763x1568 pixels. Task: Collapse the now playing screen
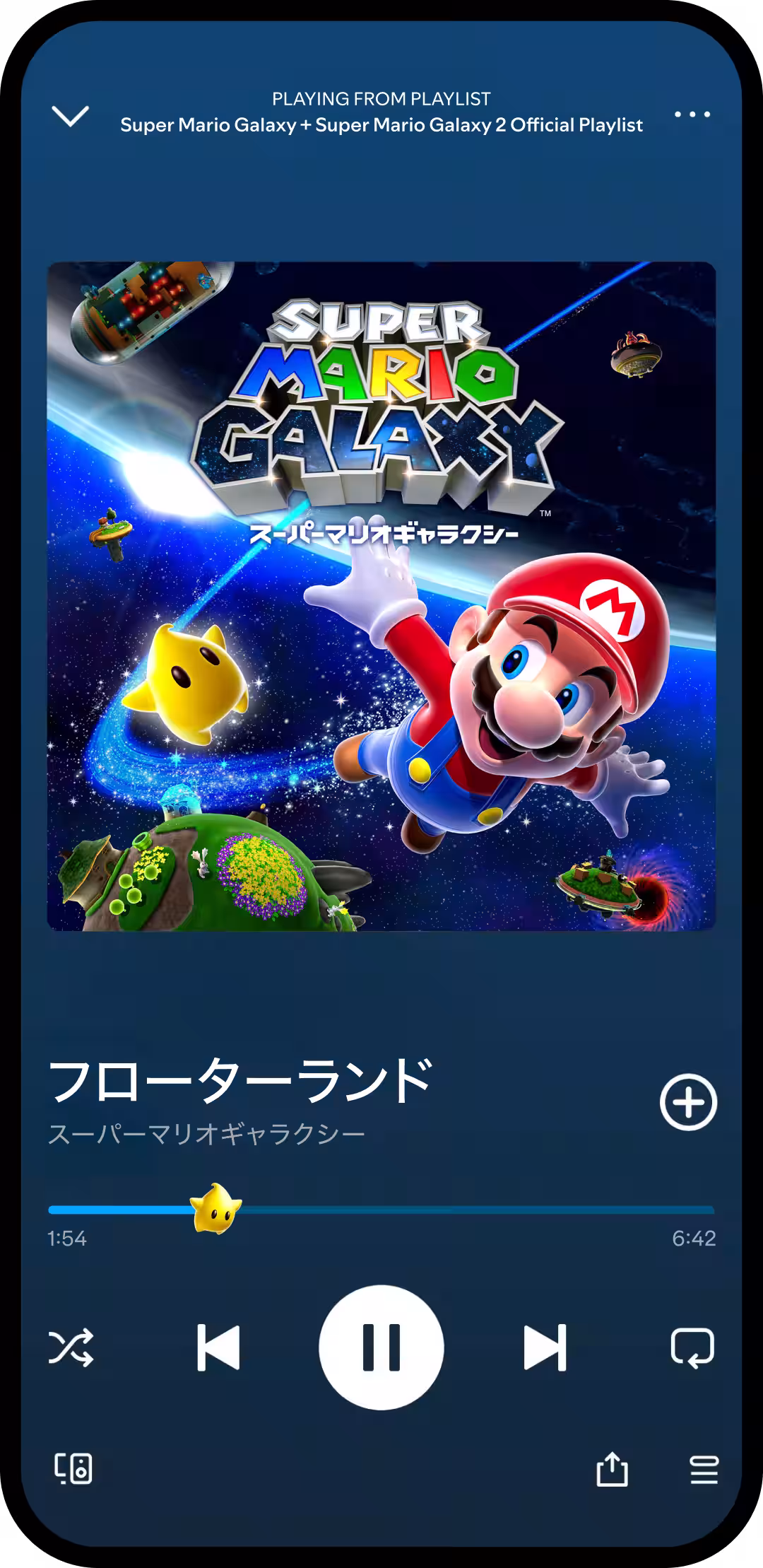tap(71, 115)
